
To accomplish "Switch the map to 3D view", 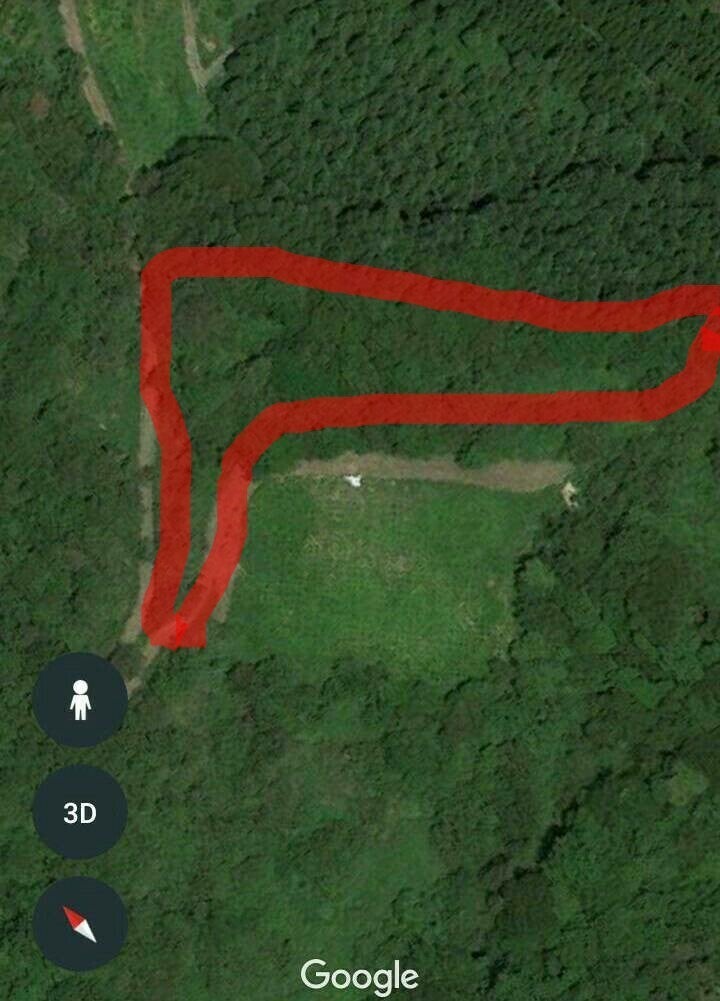I will pos(80,813).
